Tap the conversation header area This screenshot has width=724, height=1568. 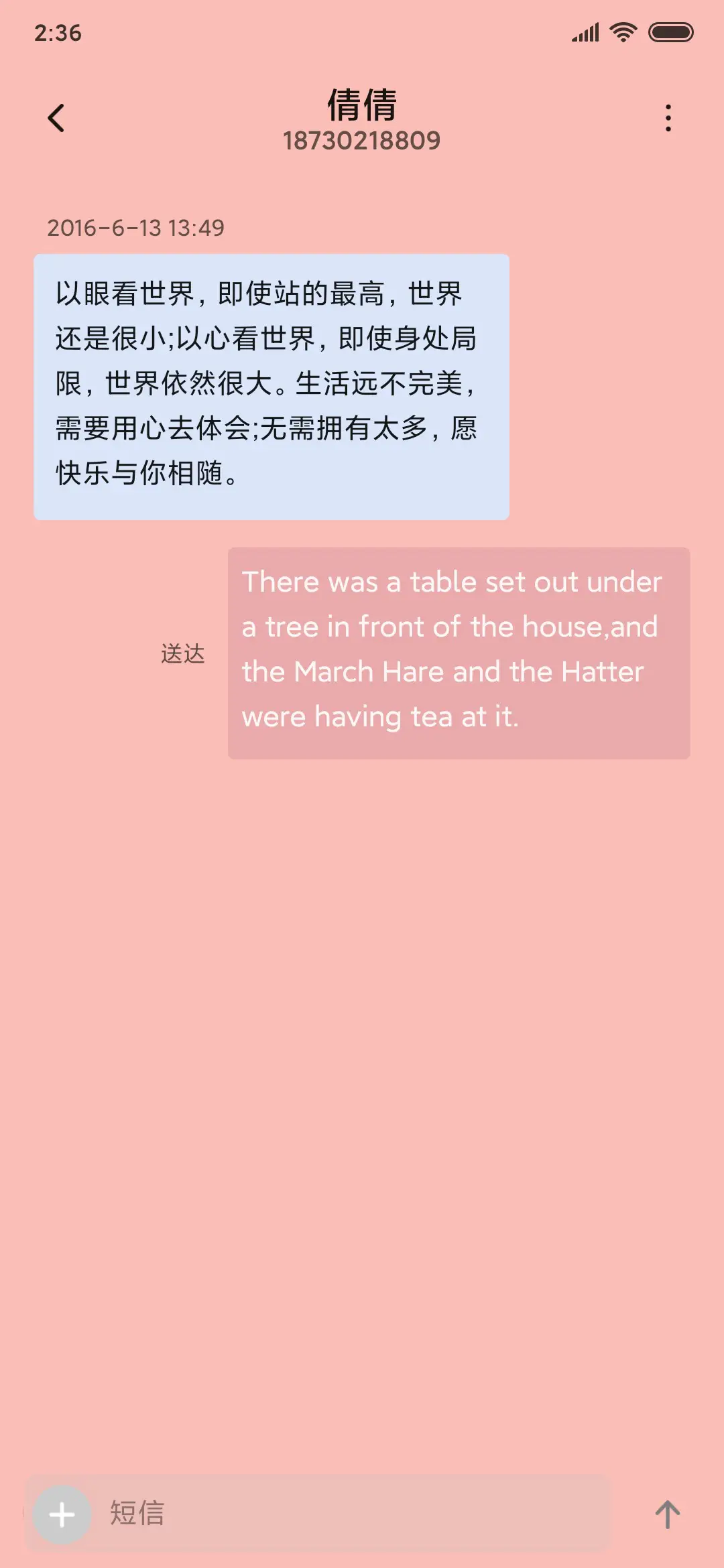coord(362,121)
